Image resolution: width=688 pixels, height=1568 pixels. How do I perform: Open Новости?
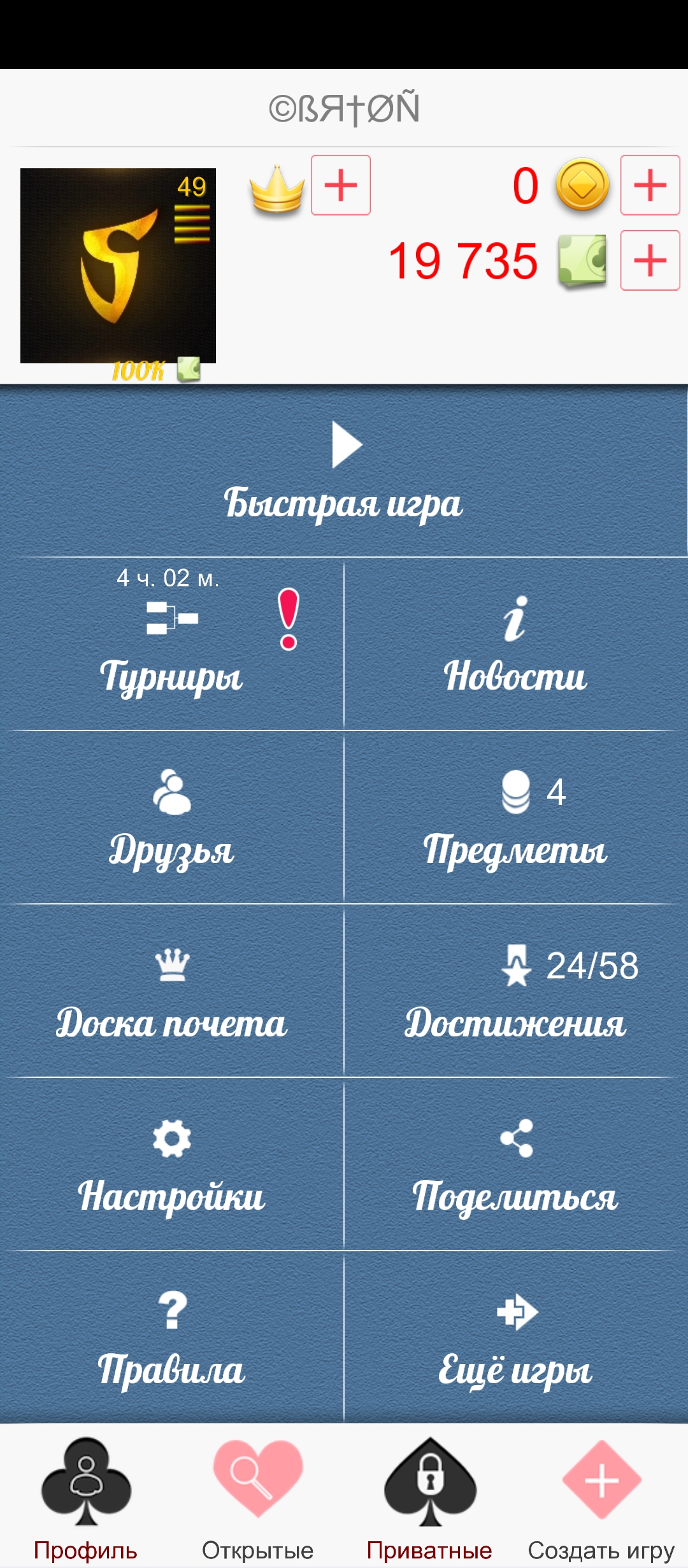pyautogui.click(x=516, y=644)
